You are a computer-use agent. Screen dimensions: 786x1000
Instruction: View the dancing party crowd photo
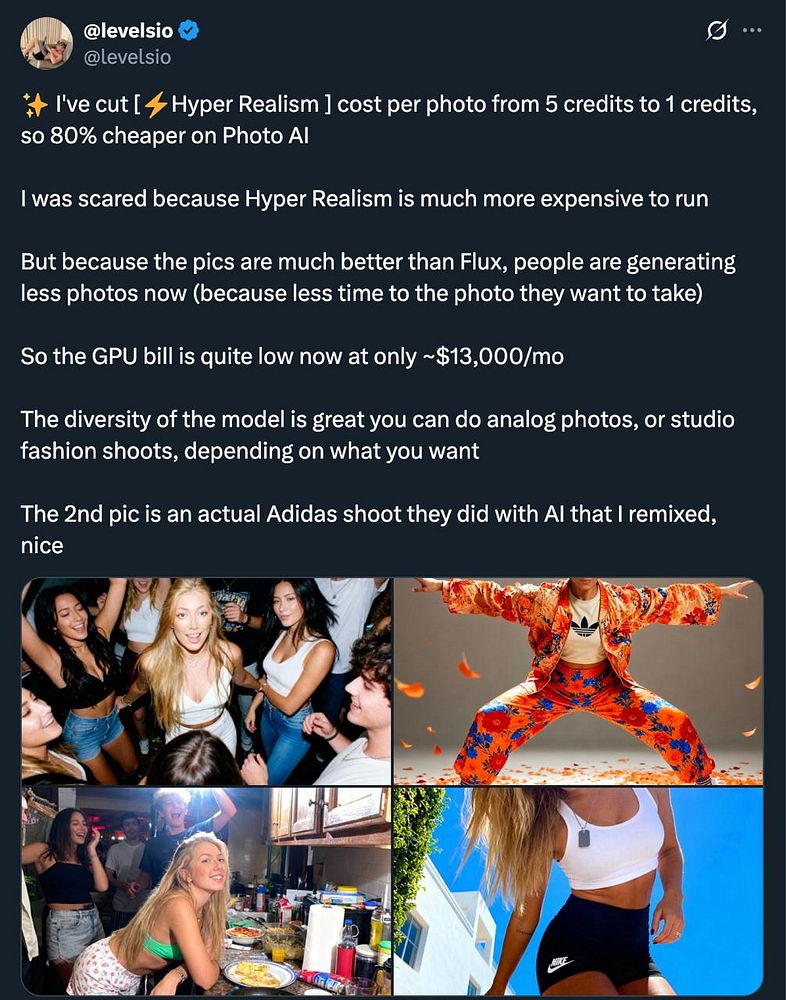[206, 681]
